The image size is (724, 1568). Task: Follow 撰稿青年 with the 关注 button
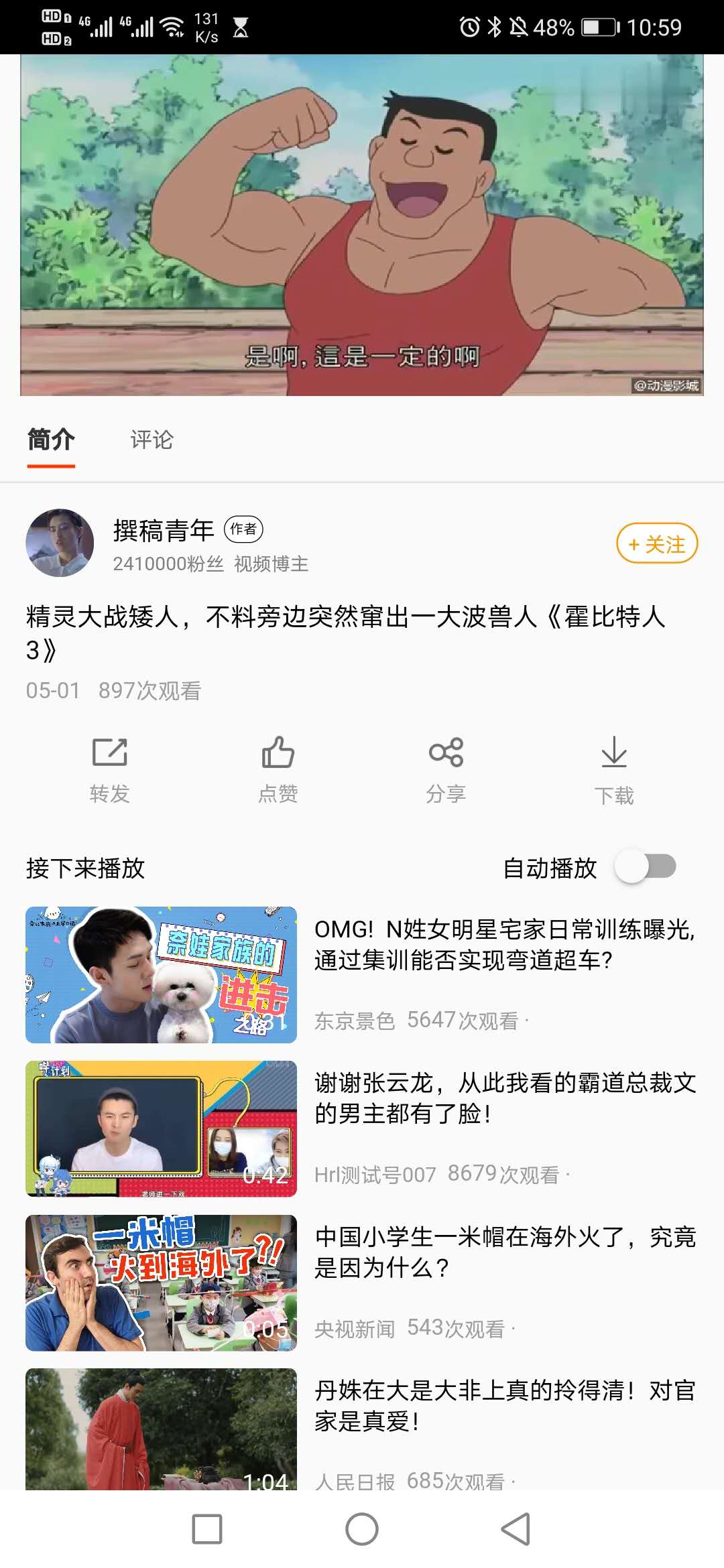click(656, 543)
